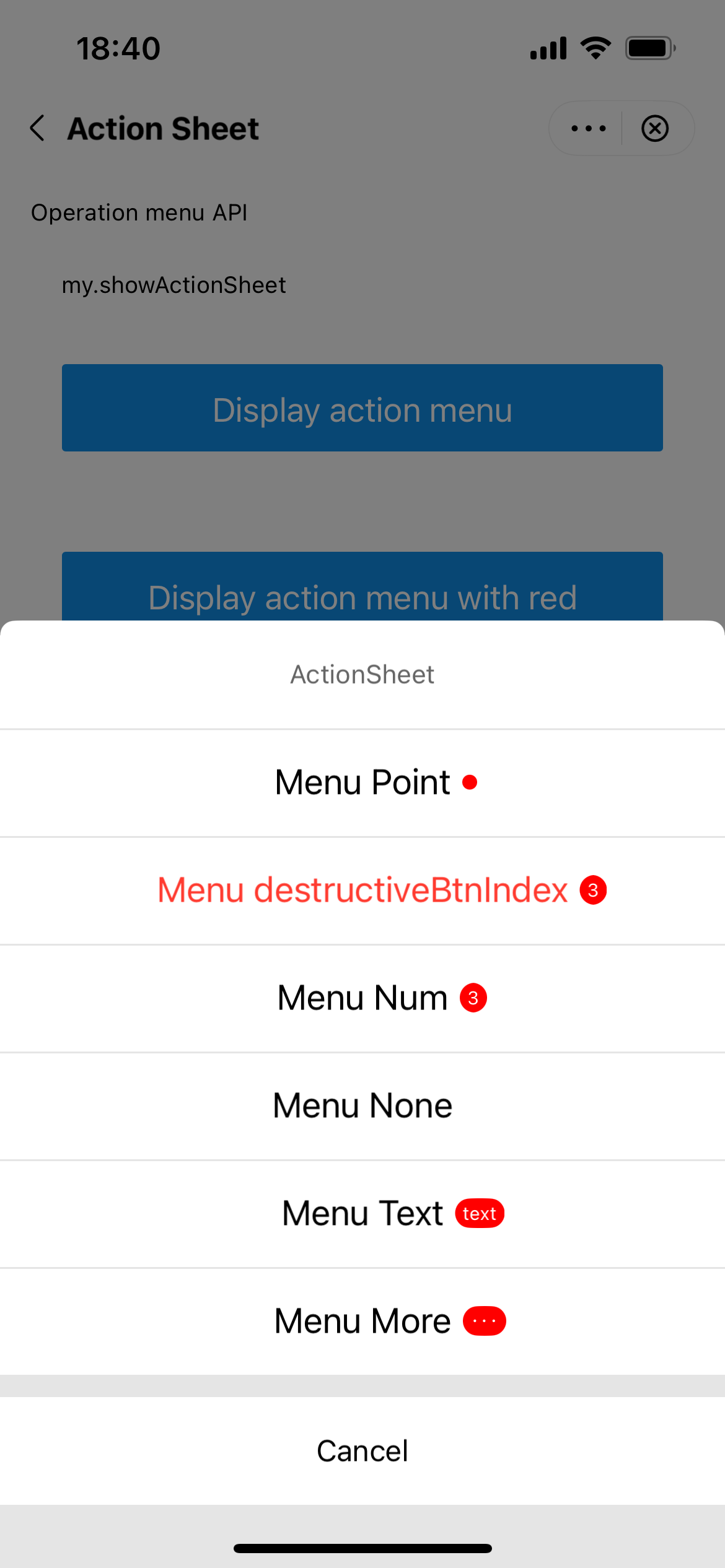Open the Menu More option

pos(362,1322)
